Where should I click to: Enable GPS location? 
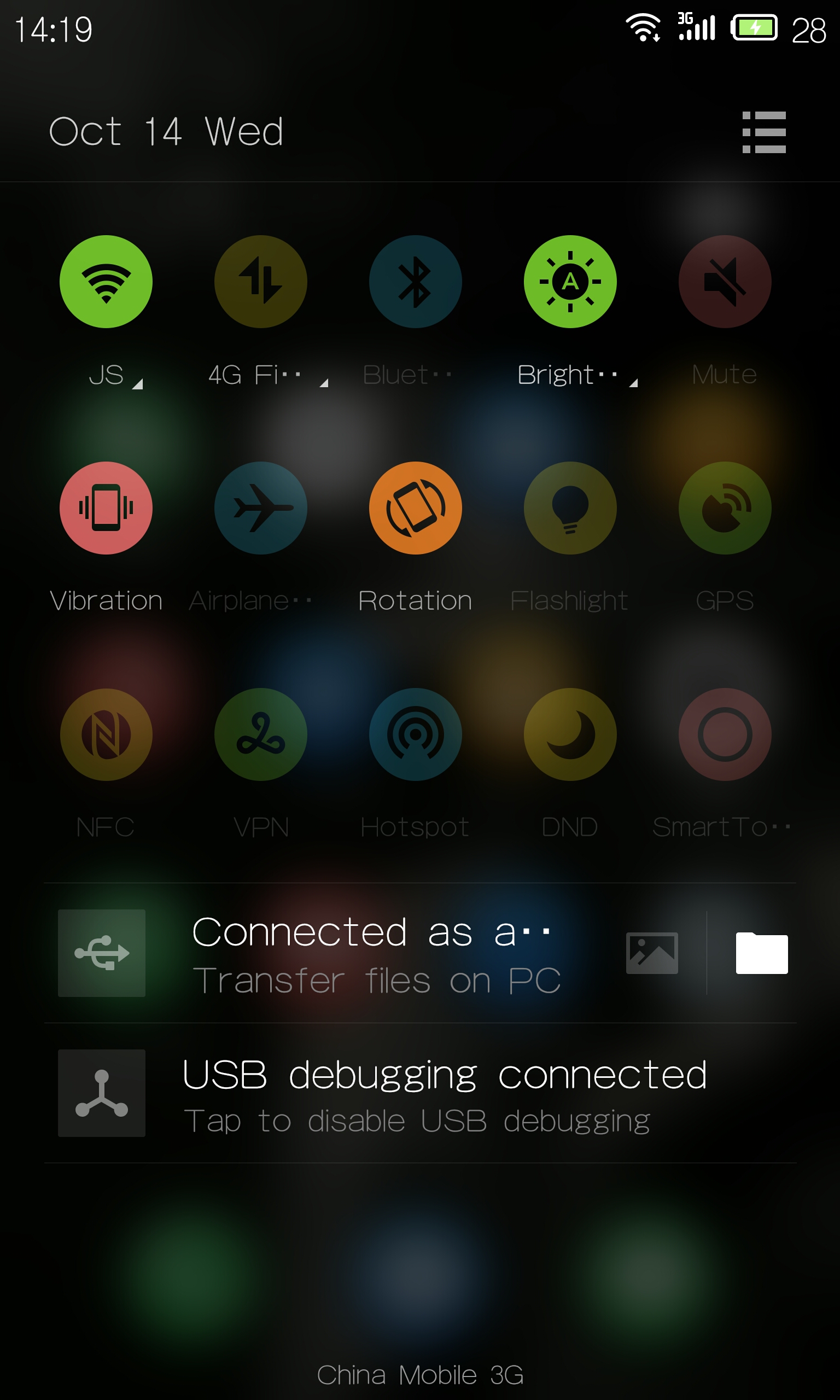coord(725,507)
